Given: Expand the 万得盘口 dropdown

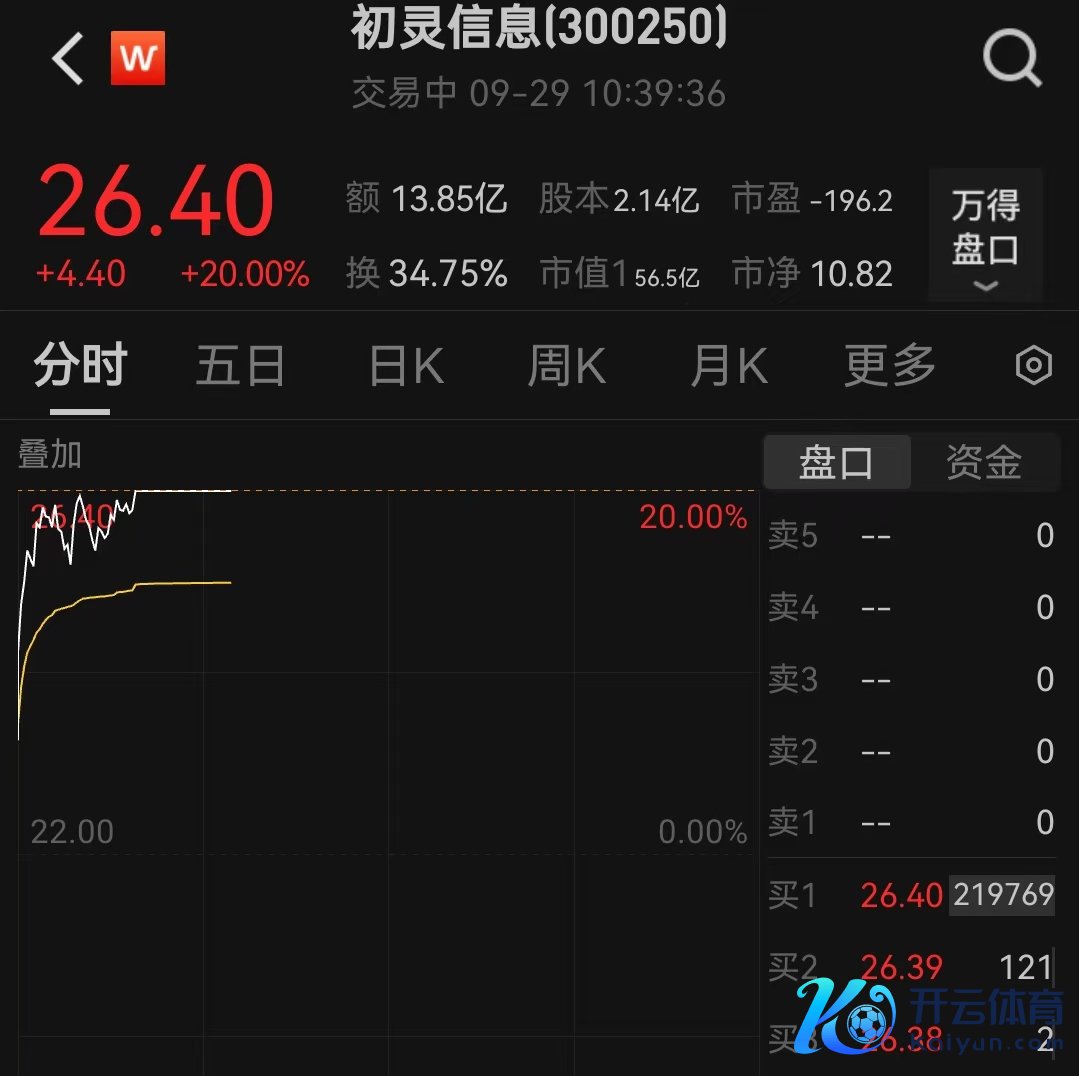Looking at the screenshot, I should pyautogui.click(x=985, y=236).
